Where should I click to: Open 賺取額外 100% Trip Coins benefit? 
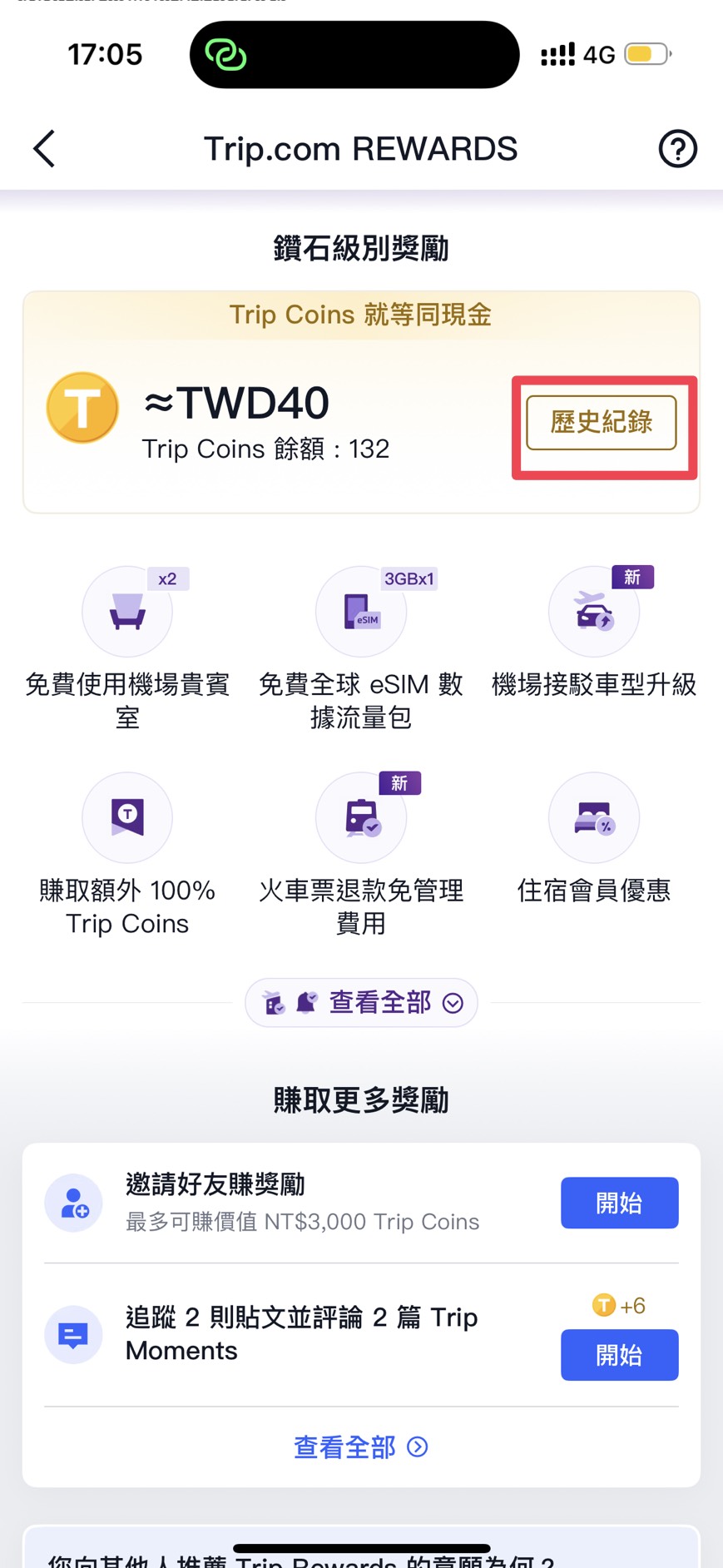(127, 819)
